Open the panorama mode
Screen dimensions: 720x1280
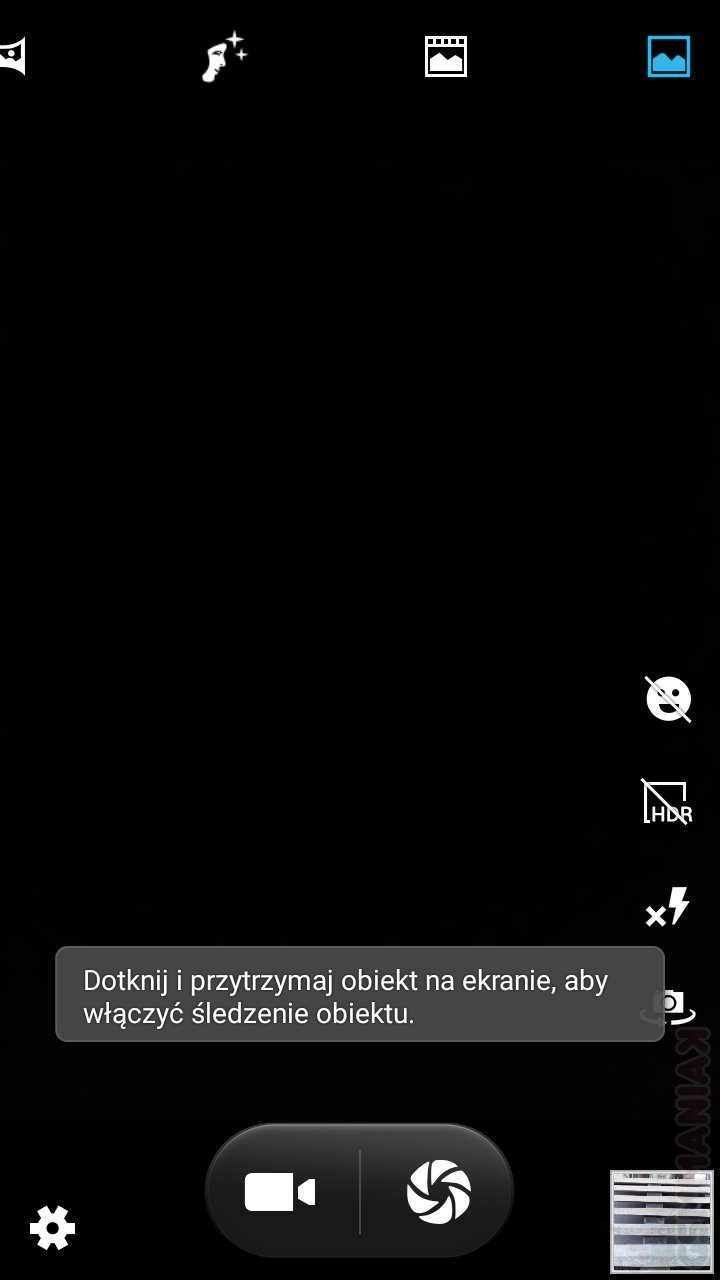pos(12,57)
